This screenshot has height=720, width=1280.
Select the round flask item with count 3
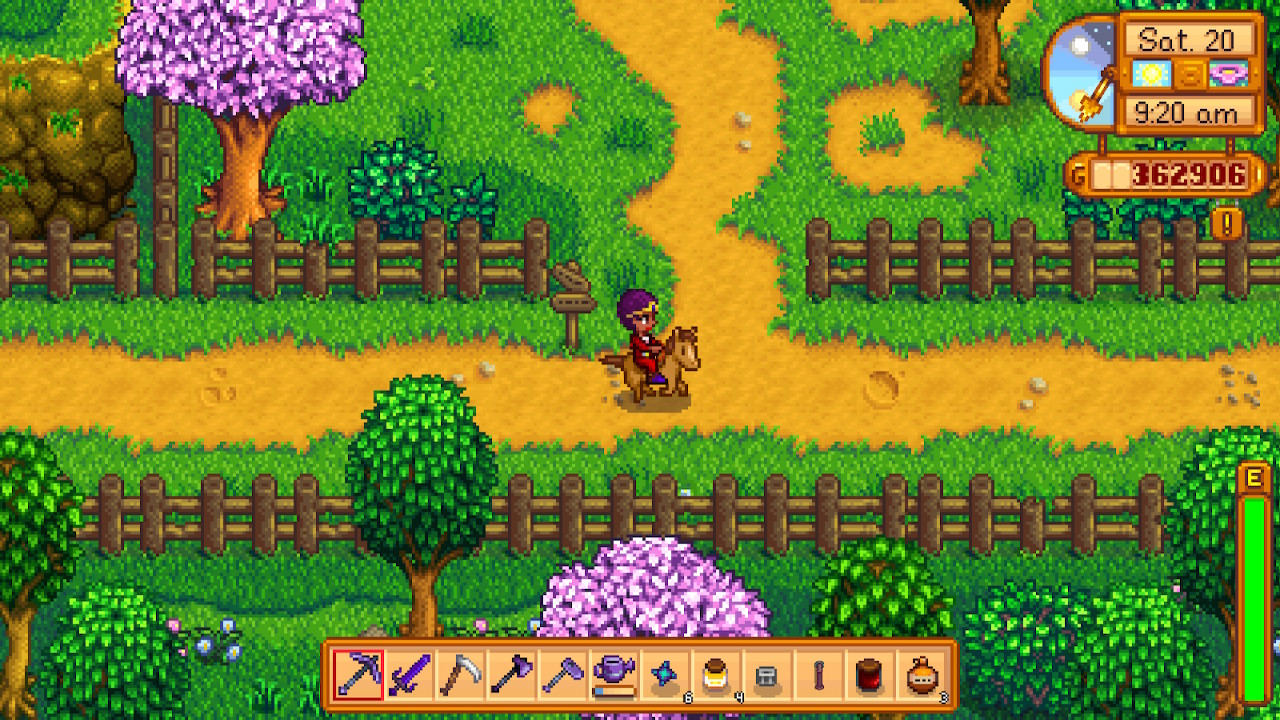[x=921, y=676]
